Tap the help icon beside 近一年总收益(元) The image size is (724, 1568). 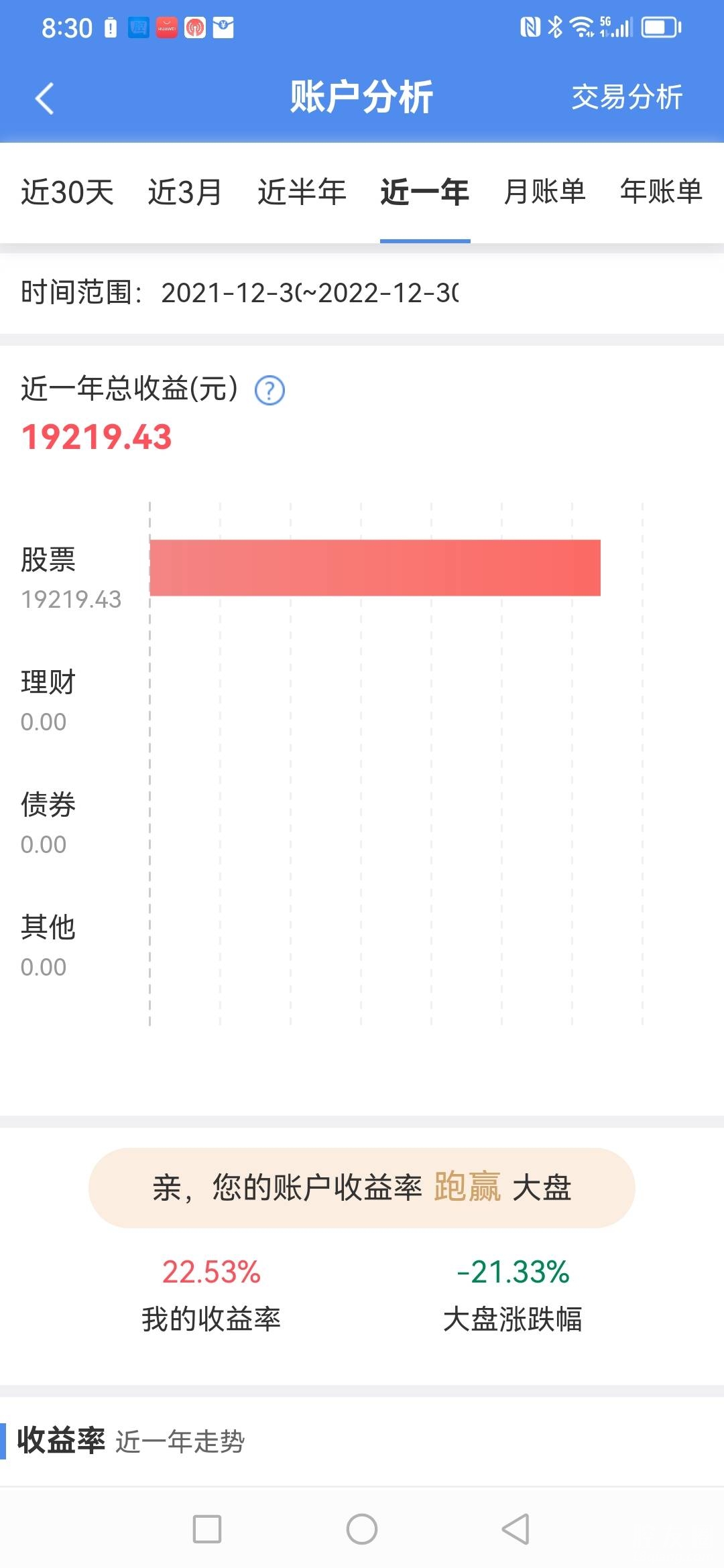coord(269,391)
